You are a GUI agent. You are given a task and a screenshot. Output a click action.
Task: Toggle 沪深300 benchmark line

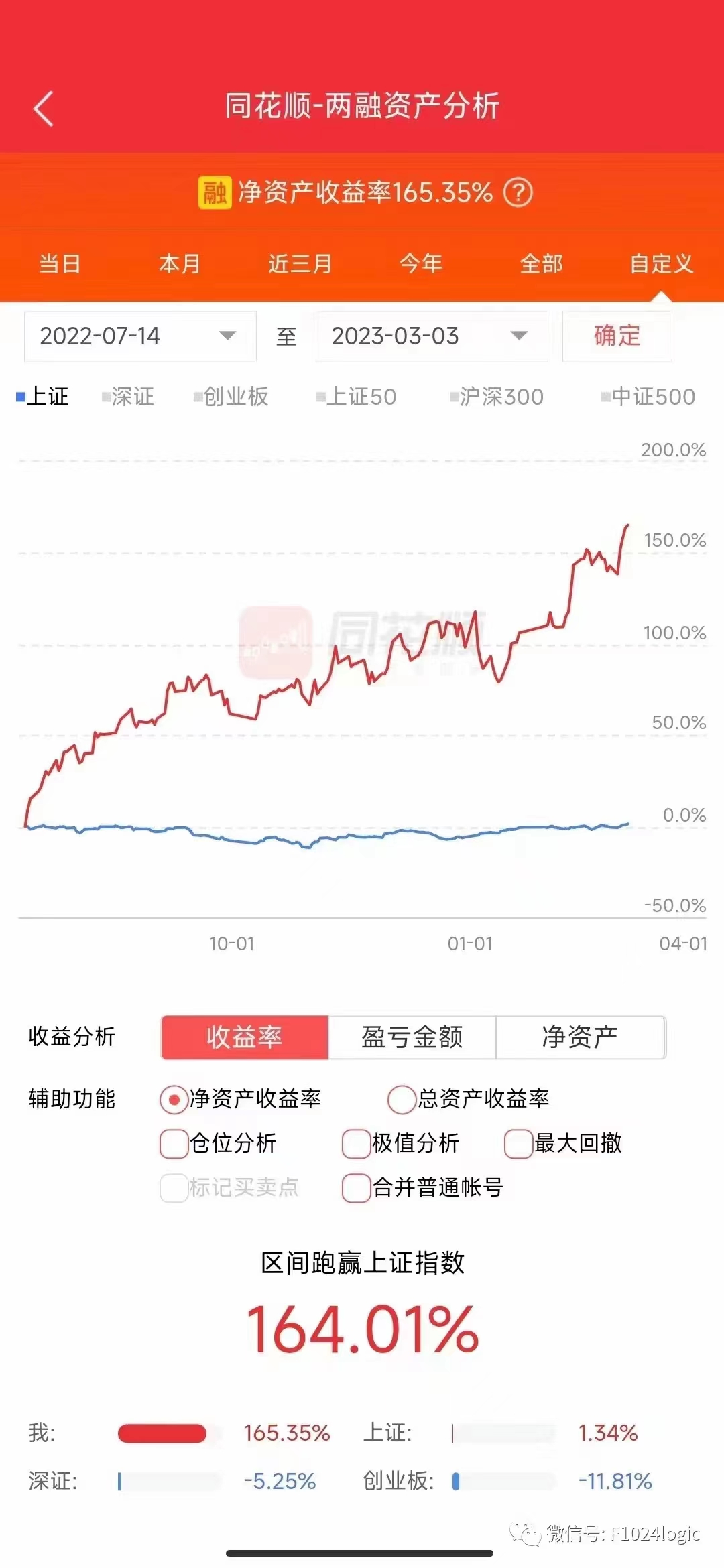(x=497, y=397)
